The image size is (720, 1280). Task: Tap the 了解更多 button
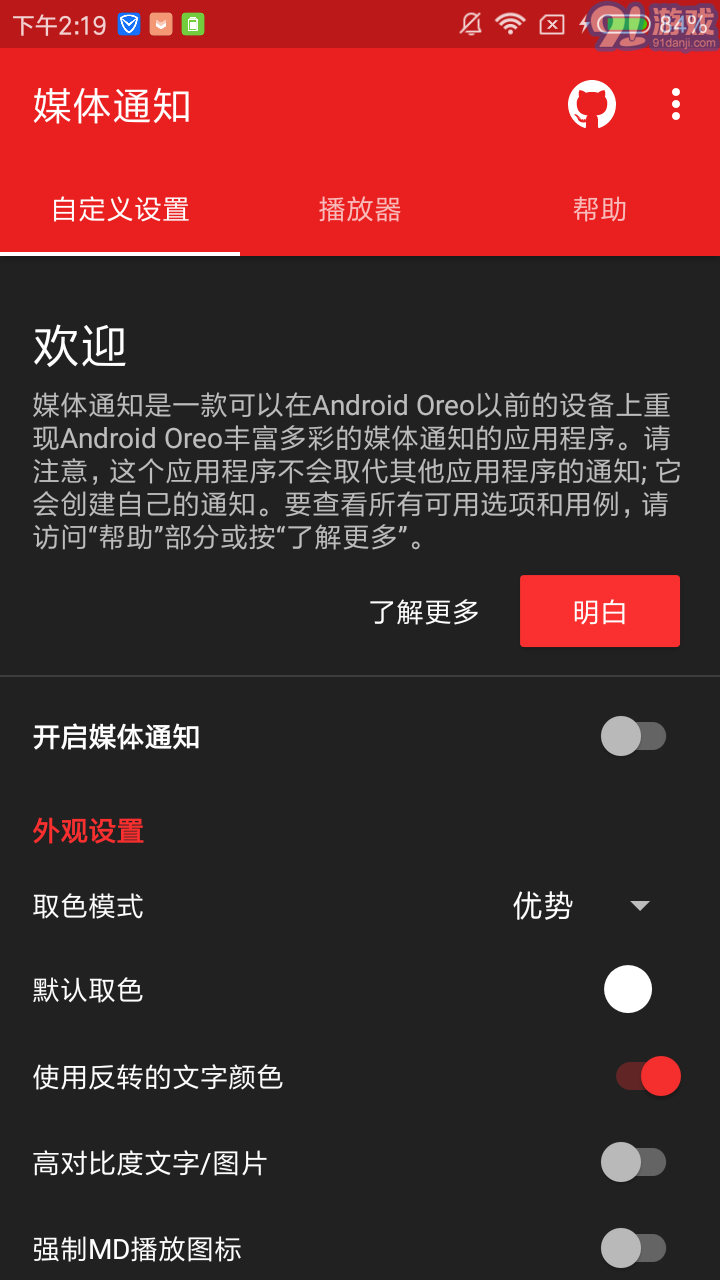(x=424, y=612)
